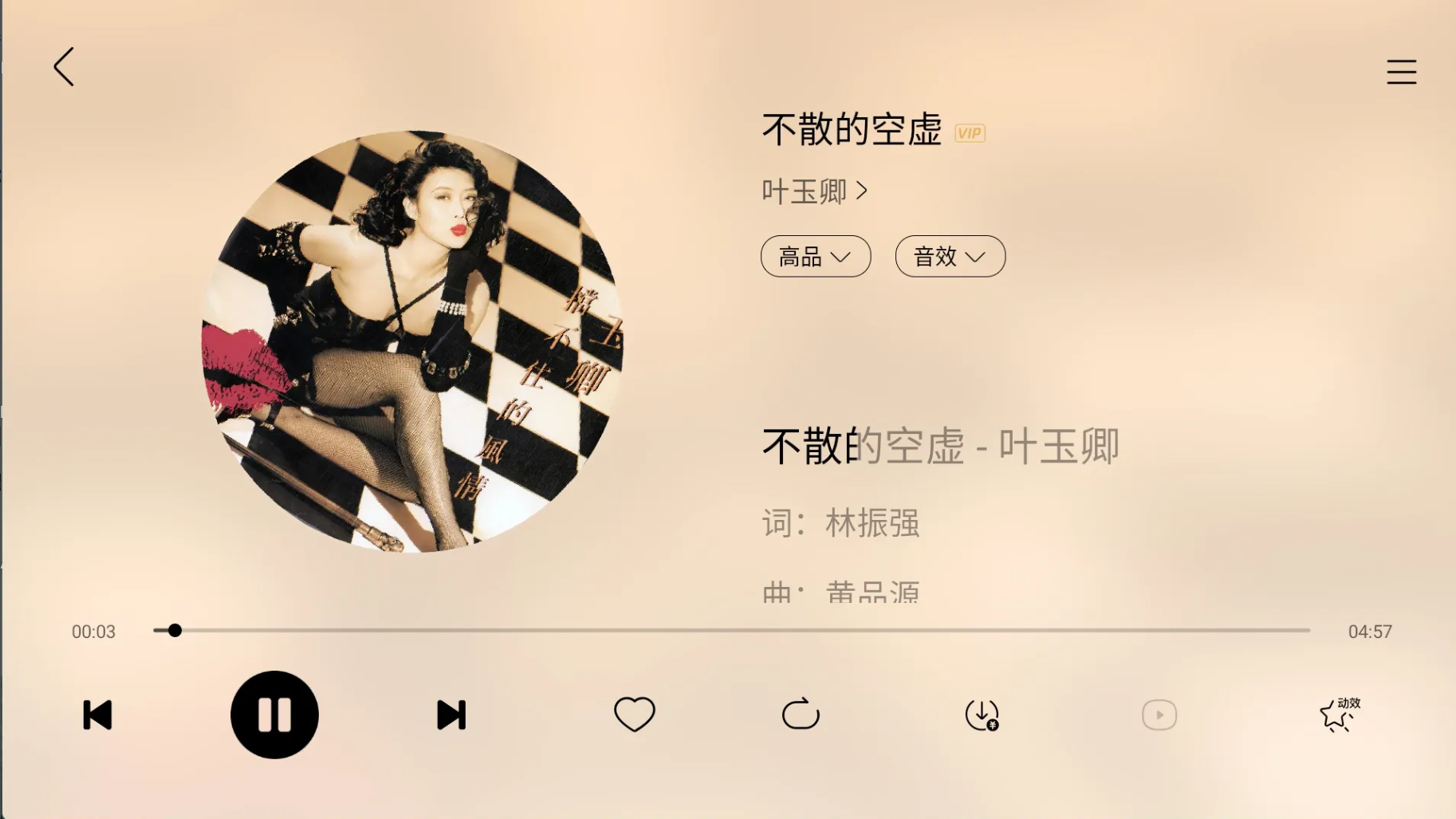This screenshot has width=1456, height=819.
Task: Download the song
Action: click(x=982, y=715)
